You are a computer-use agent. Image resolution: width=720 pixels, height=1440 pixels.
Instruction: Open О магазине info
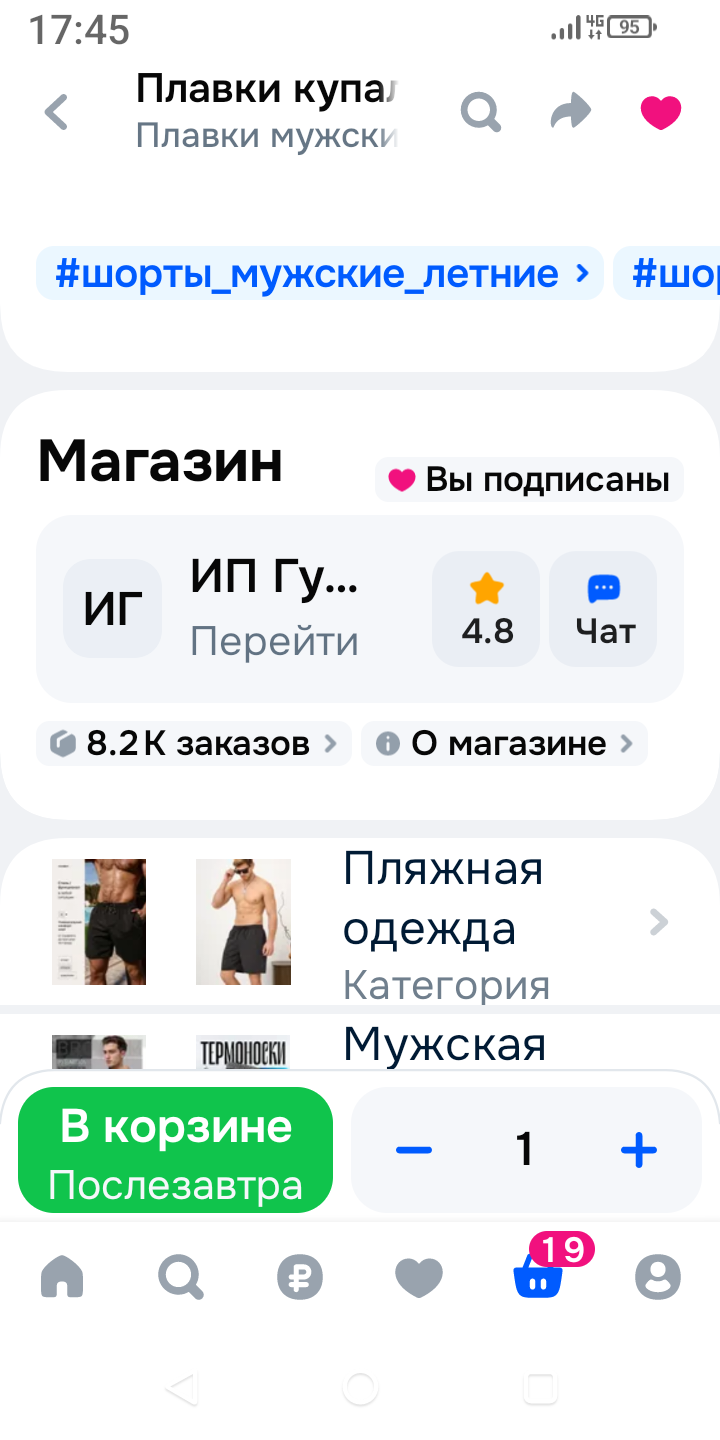pos(505,744)
